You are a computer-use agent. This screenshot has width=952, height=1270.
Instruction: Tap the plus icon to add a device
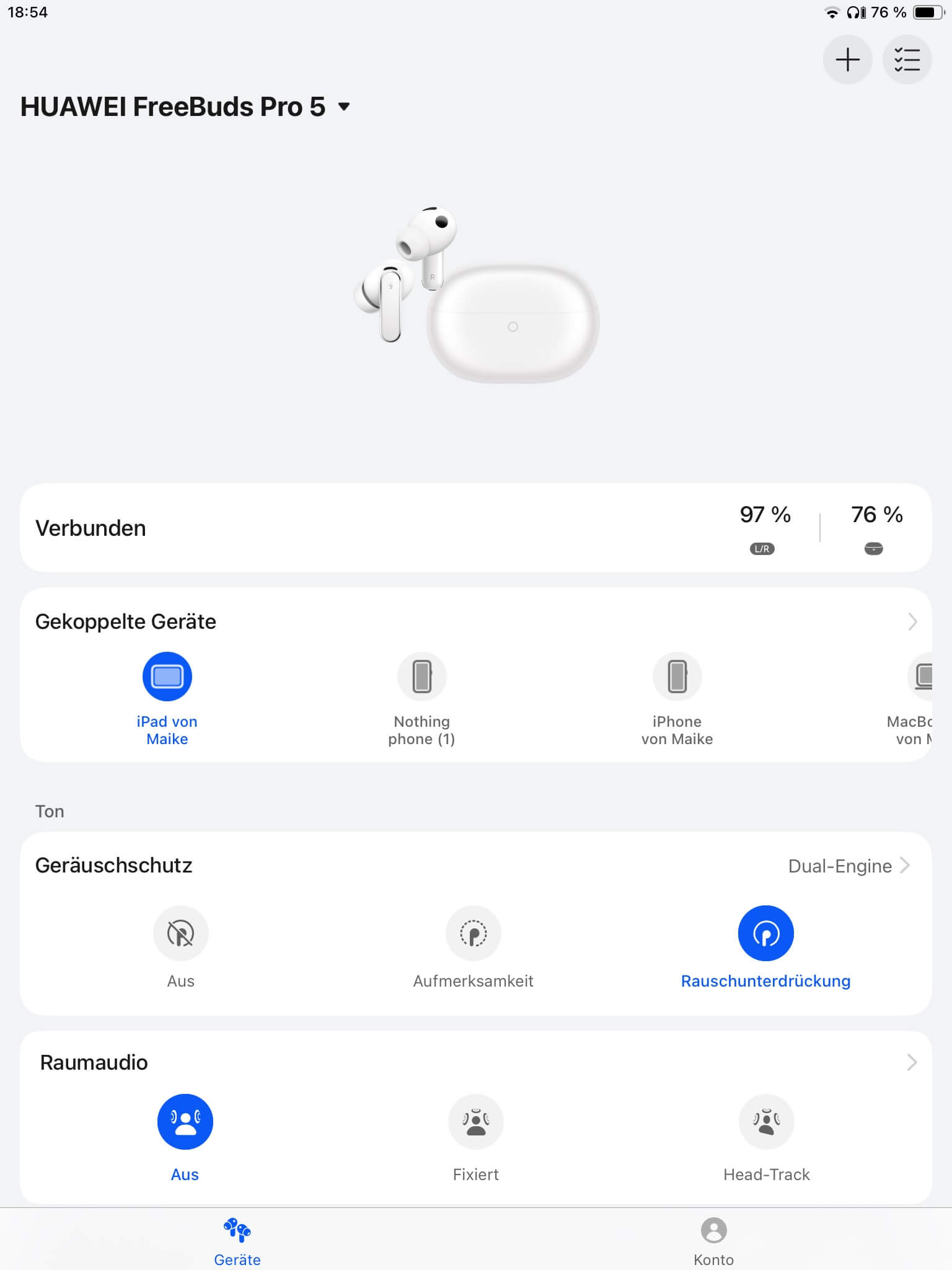tap(847, 60)
